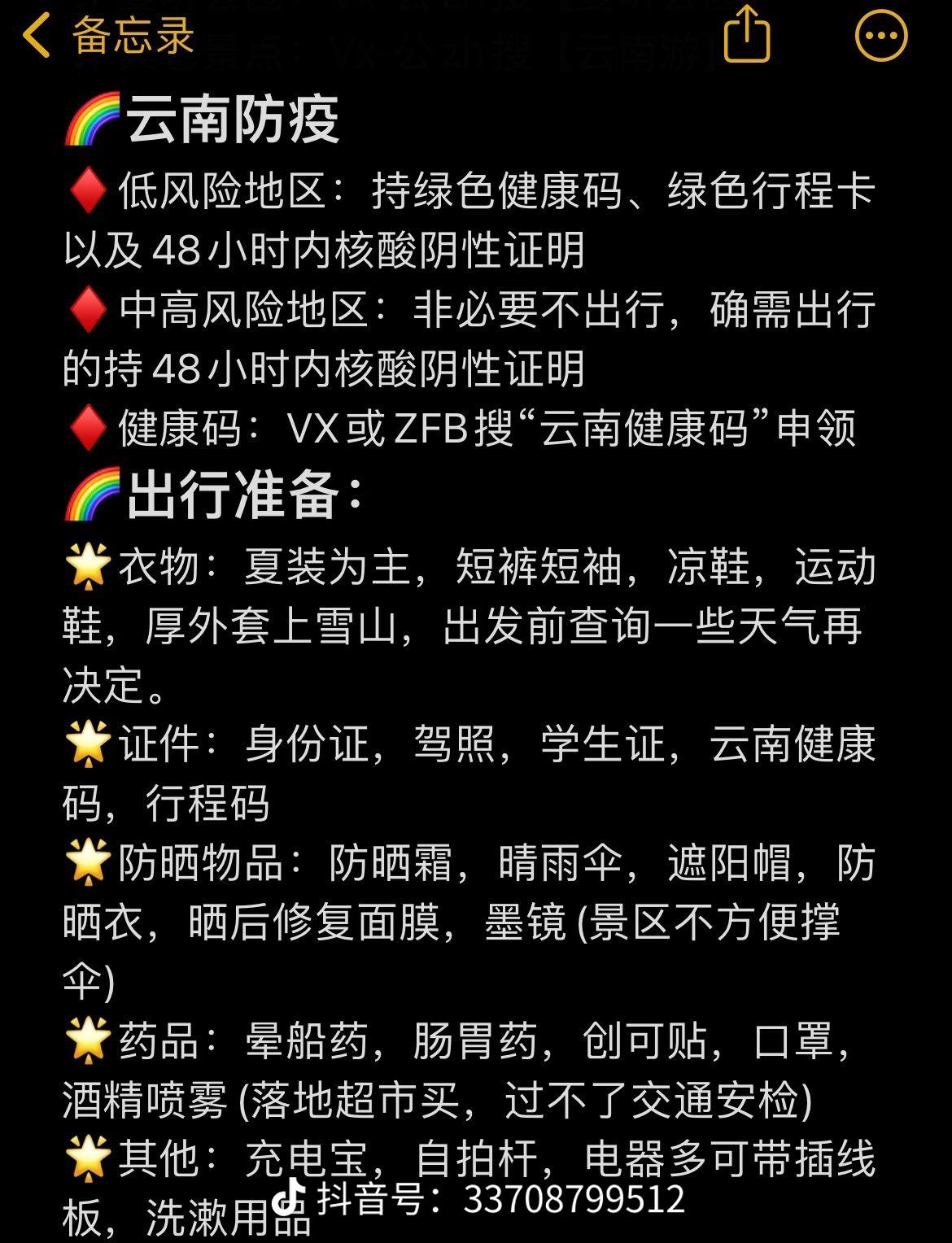Open the more options menu

[x=880, y=35]
